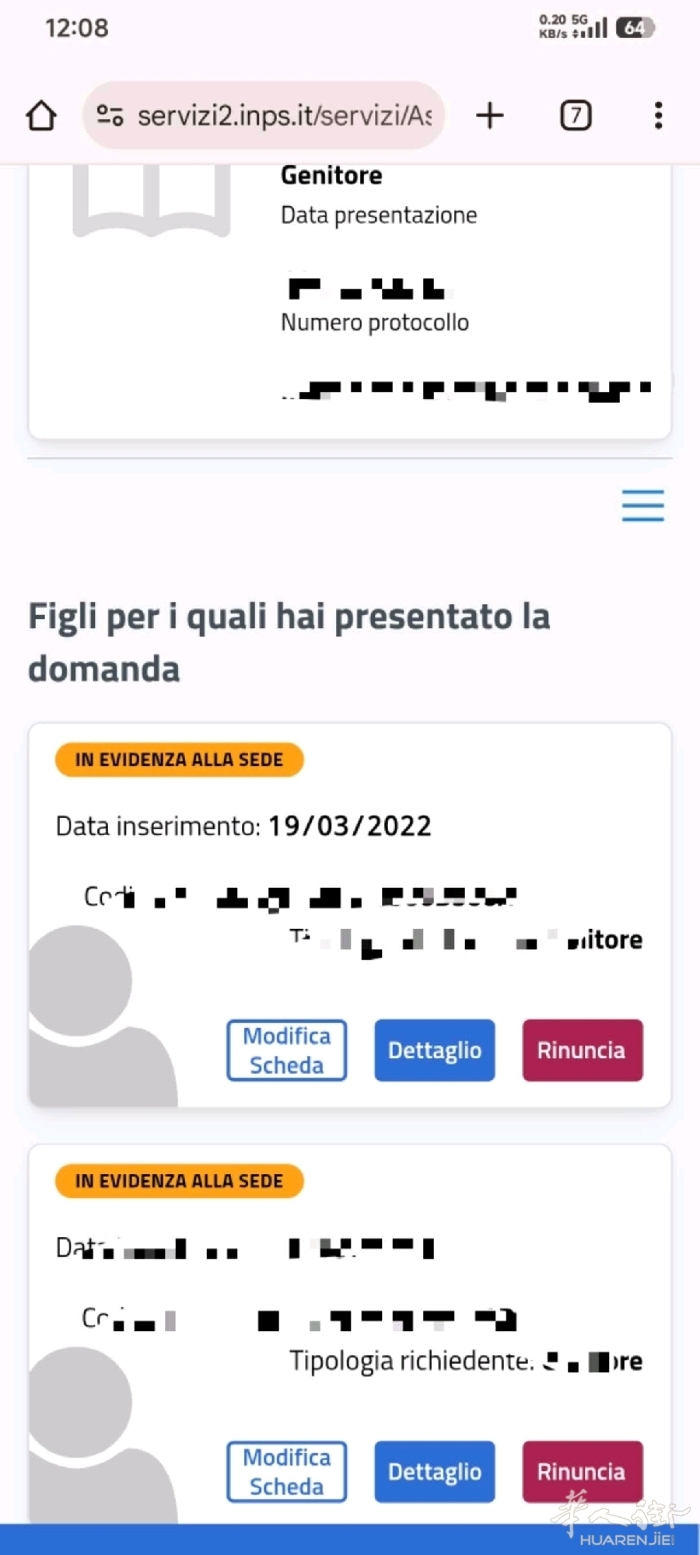Viewport: 700px width, 1555px height.
Task: Go to the browser home page
Action: pos(41,116)
